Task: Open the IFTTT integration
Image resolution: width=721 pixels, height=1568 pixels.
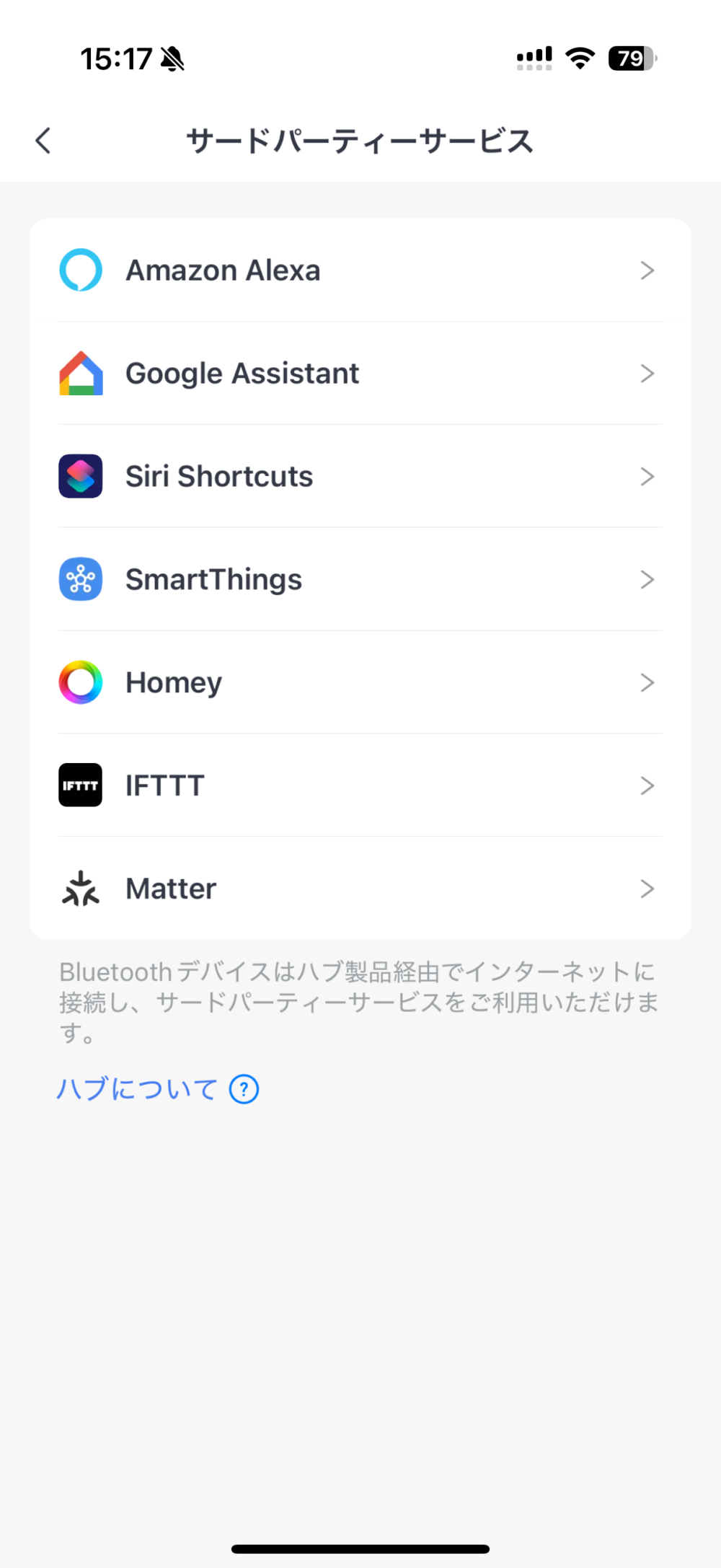Action: (x=360, y=785)
